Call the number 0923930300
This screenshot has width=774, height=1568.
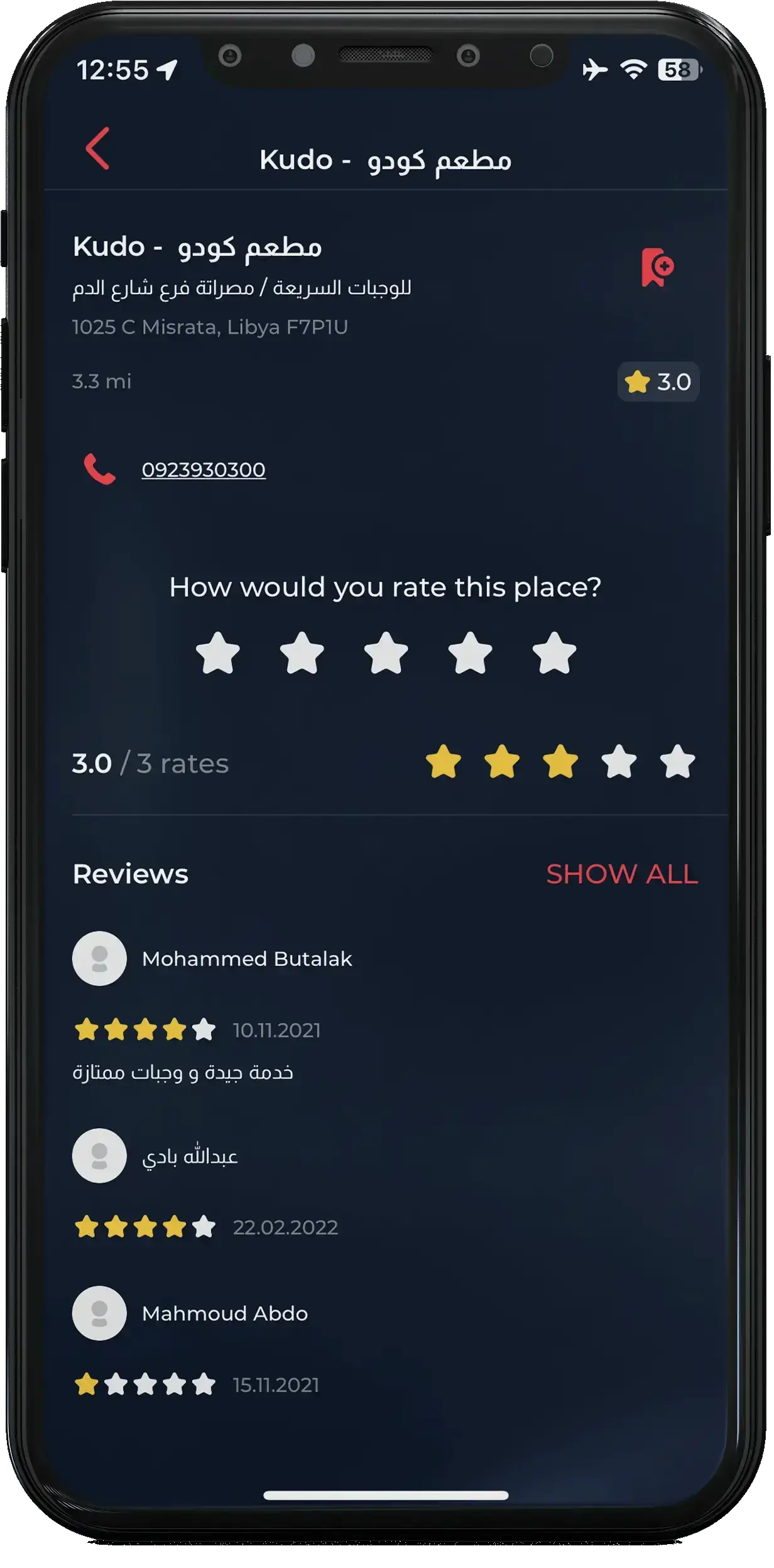(203, 469)
